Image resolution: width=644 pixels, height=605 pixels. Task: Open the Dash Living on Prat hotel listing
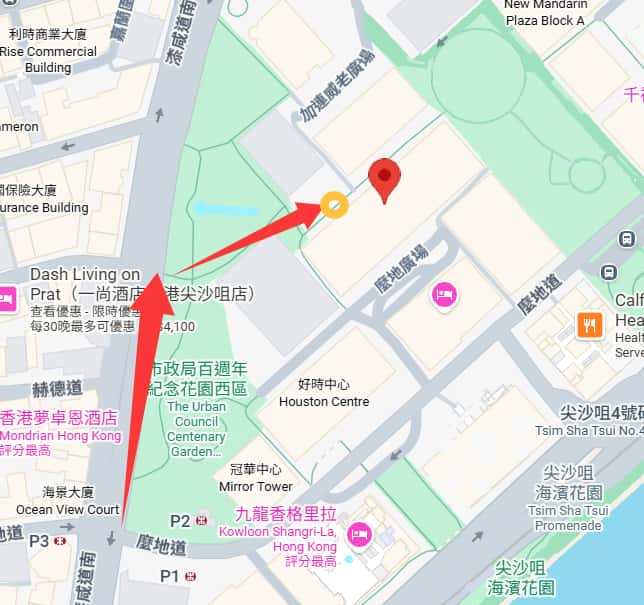coord(85,275)
